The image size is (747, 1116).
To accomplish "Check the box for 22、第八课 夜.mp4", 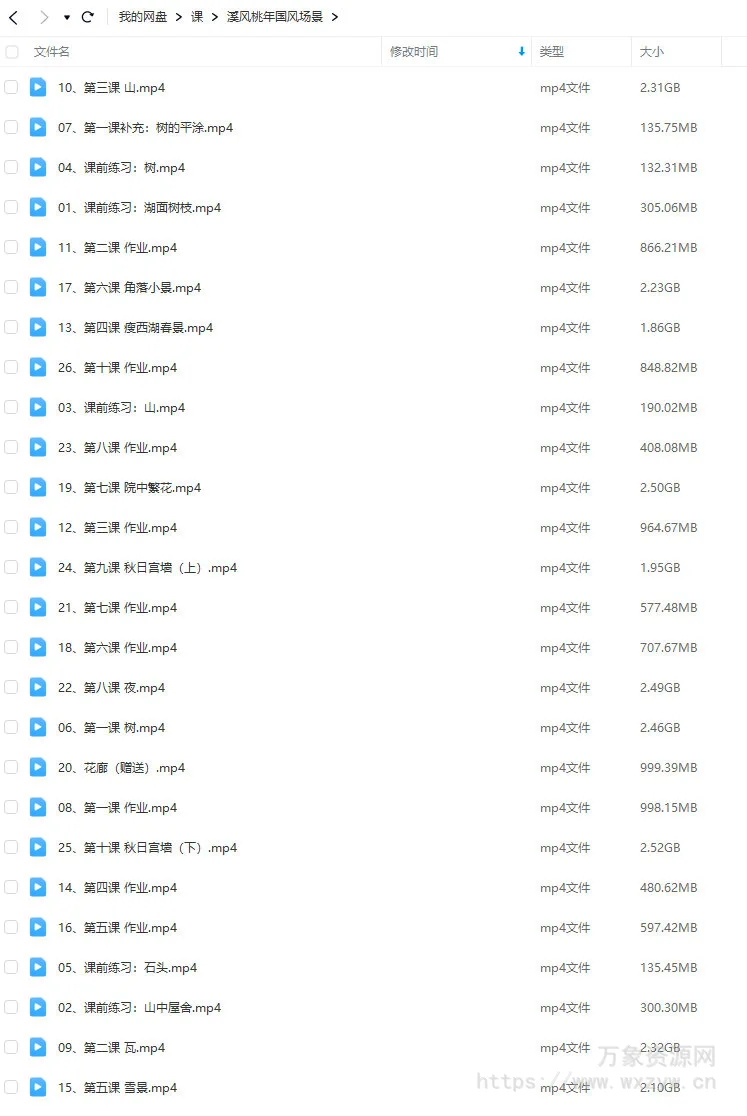I will click(11, 688).
